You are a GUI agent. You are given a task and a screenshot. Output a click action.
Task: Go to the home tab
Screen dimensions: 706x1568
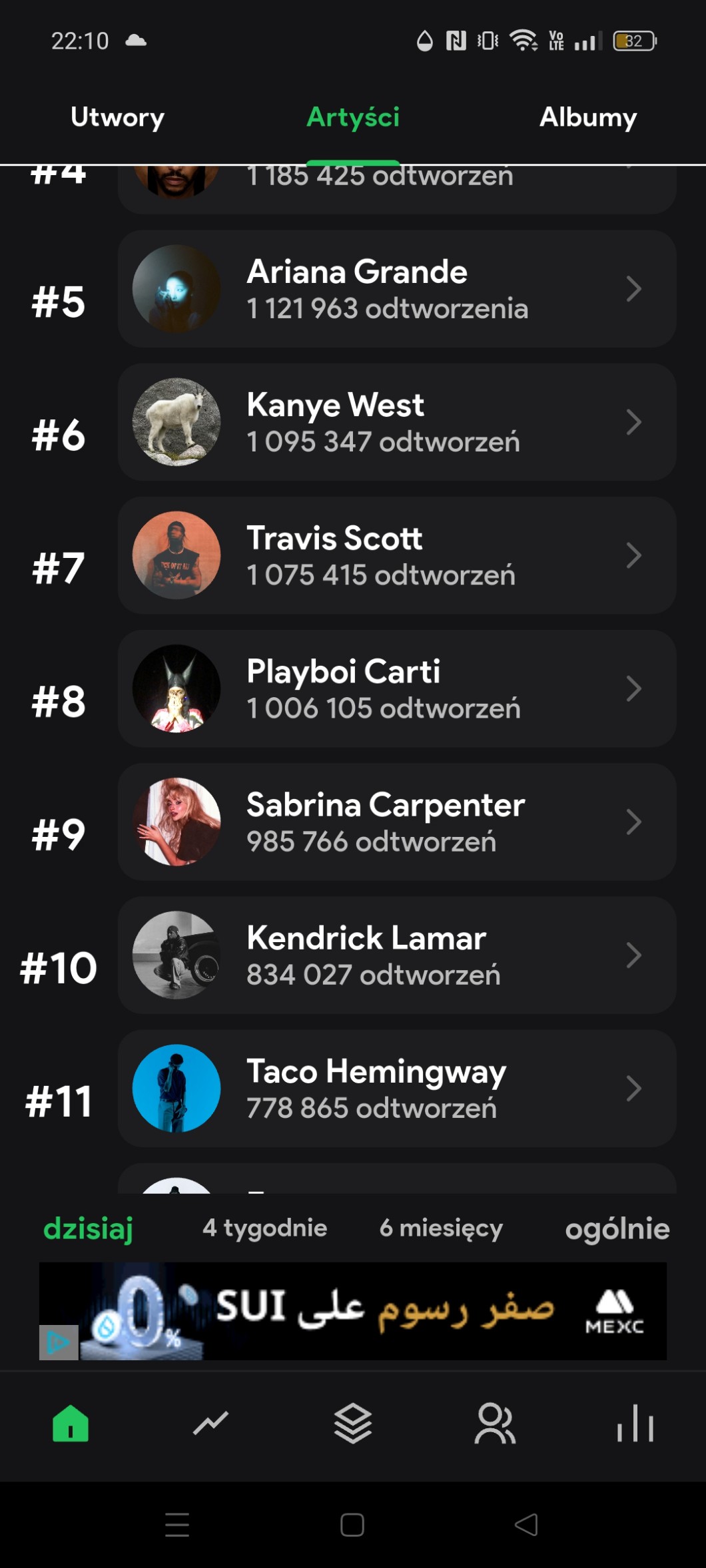(x=71, y=1424)
